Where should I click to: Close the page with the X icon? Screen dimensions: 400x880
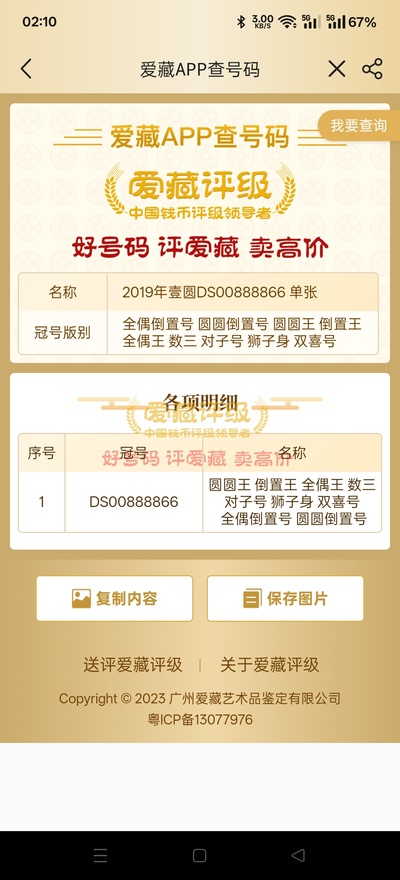point(337,69)
